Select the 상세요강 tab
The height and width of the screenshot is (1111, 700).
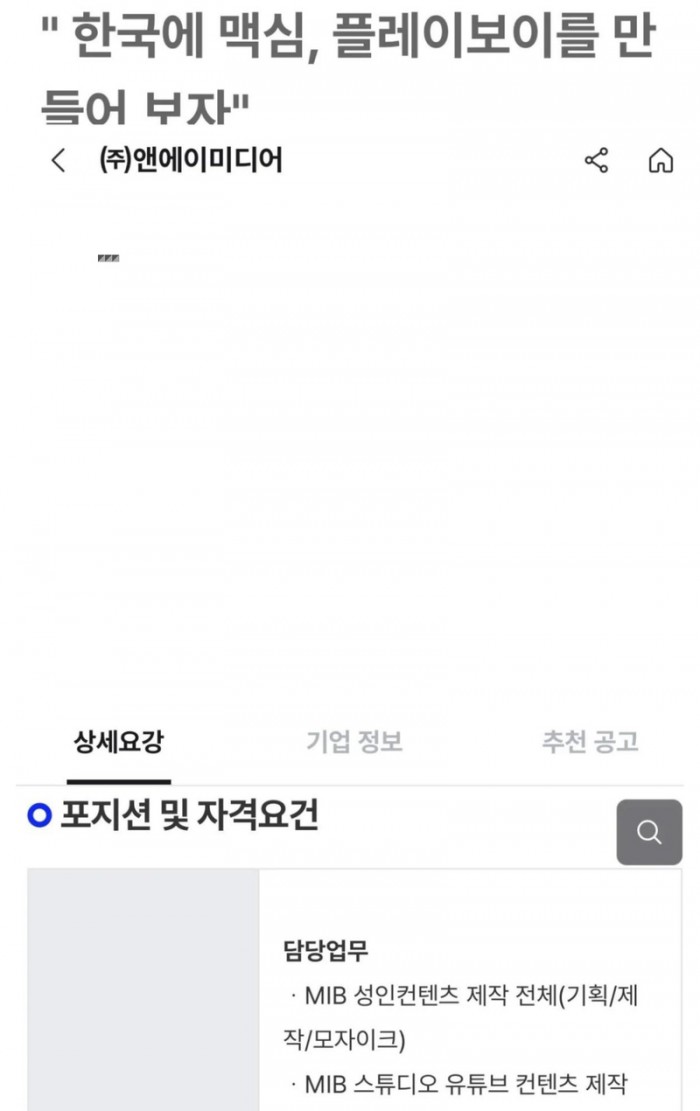click(118, 742)
